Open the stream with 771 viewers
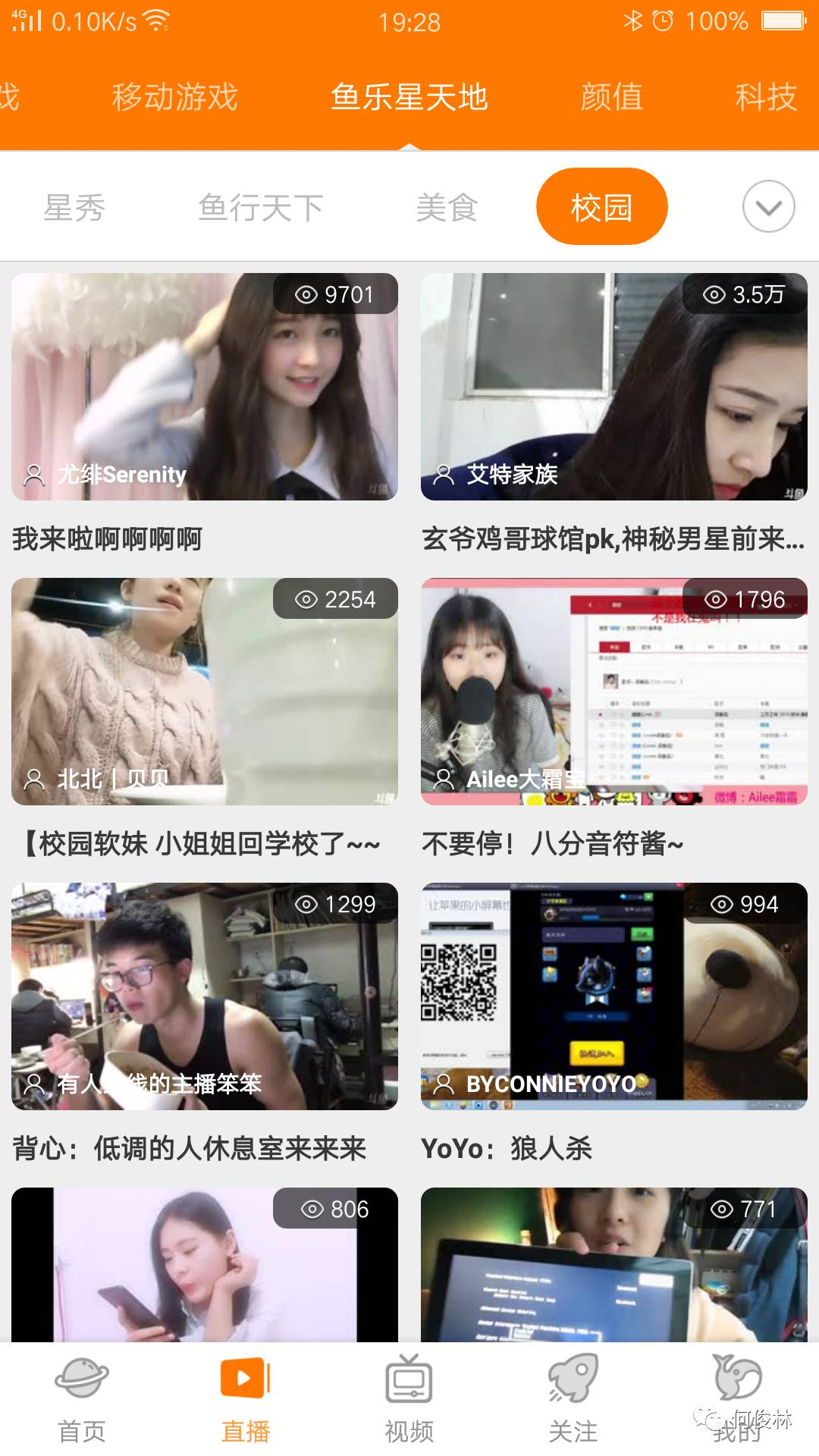This screenshot has height=1456, width=819. pyautogui.click(x=614, y=1265)
